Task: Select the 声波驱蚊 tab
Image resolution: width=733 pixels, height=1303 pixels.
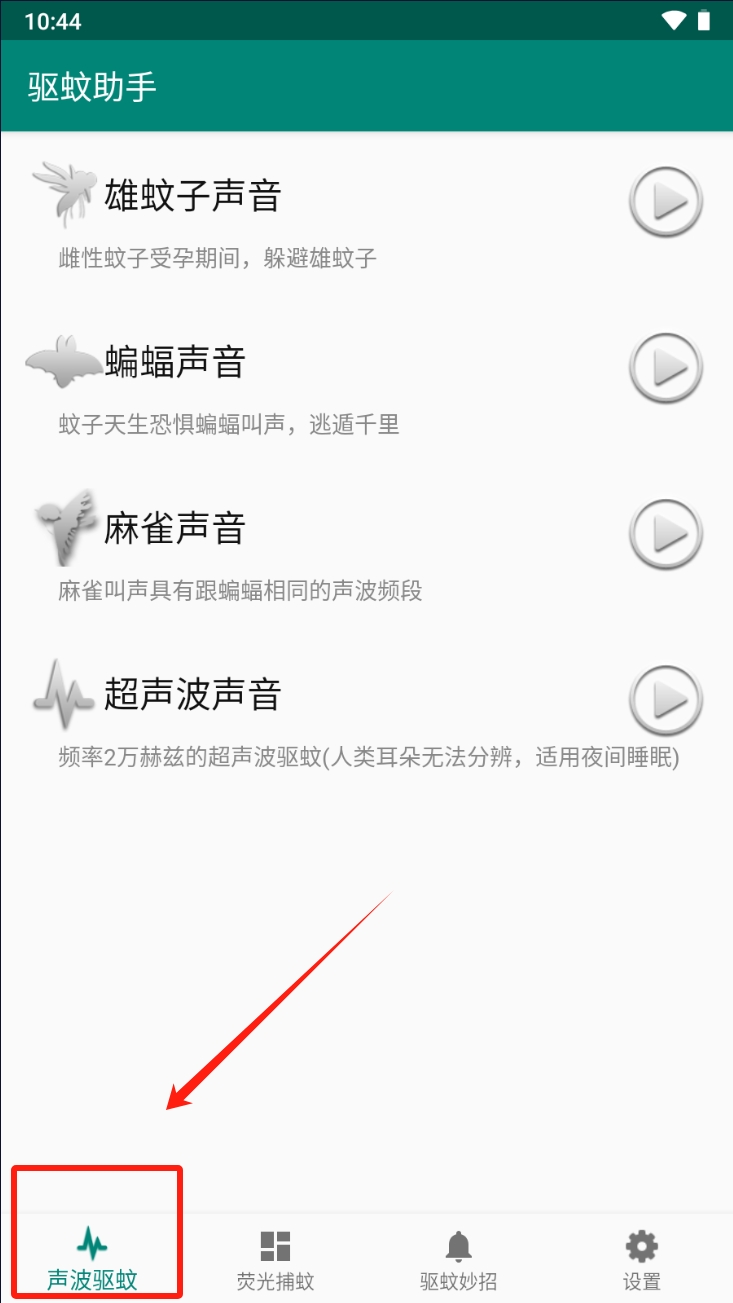Action: [92, 1259]
